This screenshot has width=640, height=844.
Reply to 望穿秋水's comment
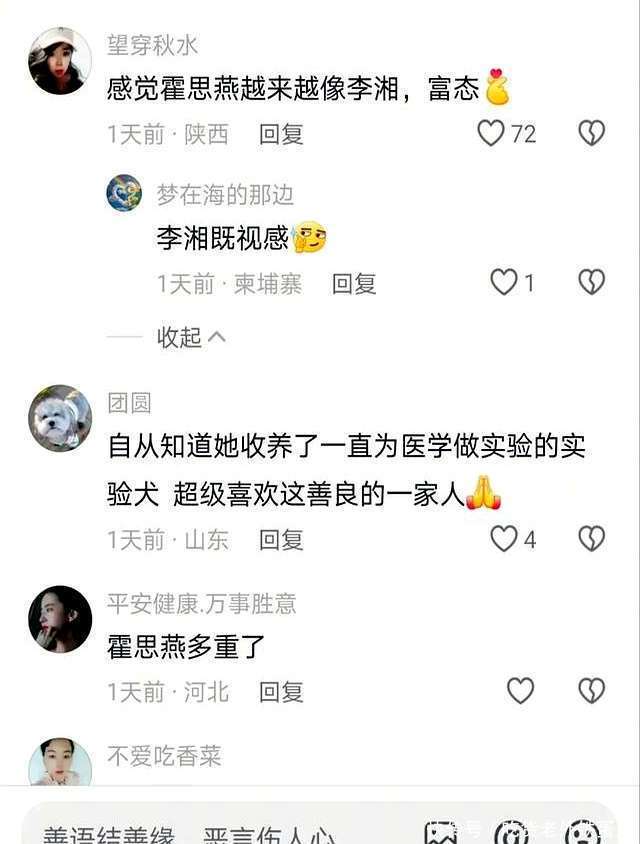pos(281,134)
